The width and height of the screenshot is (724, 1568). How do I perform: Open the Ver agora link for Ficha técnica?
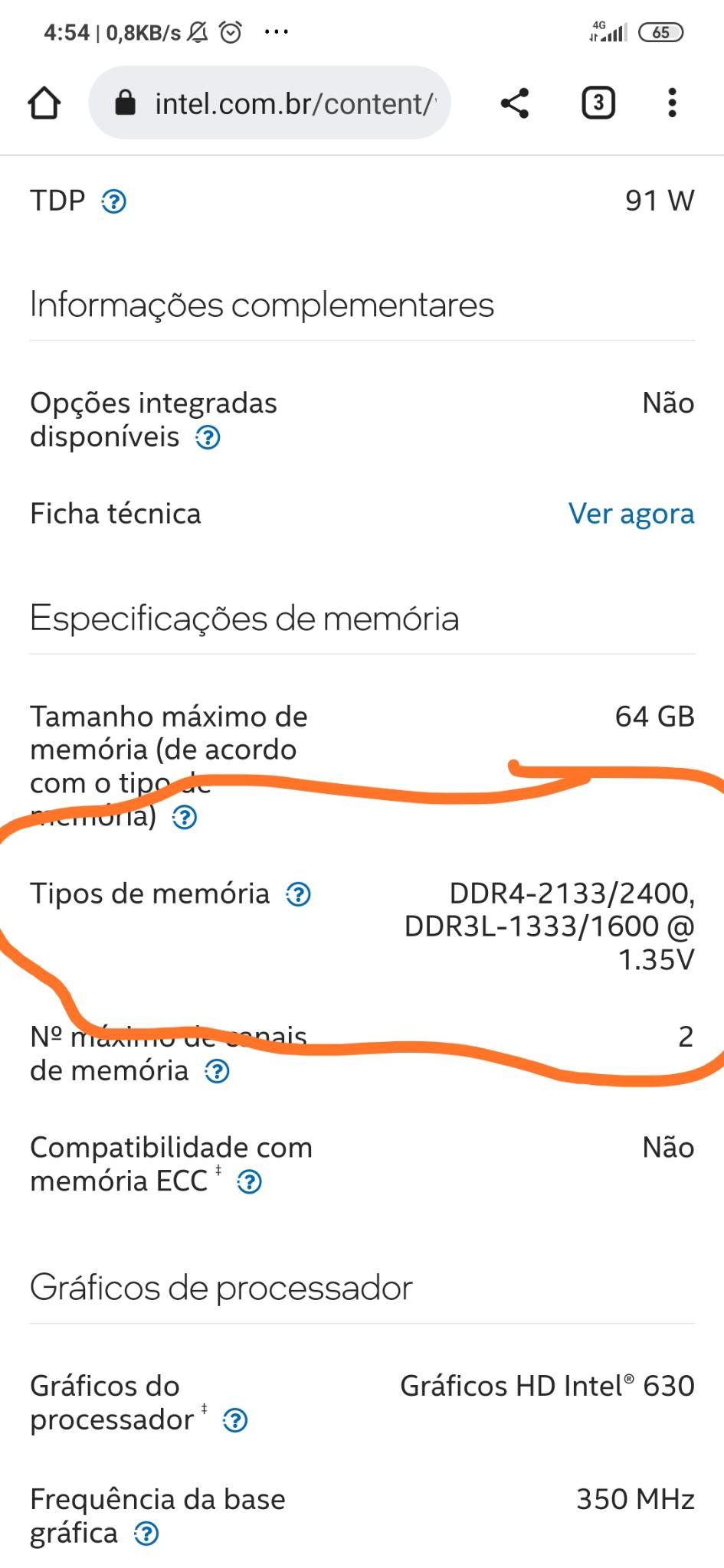[x=631, y=514]
